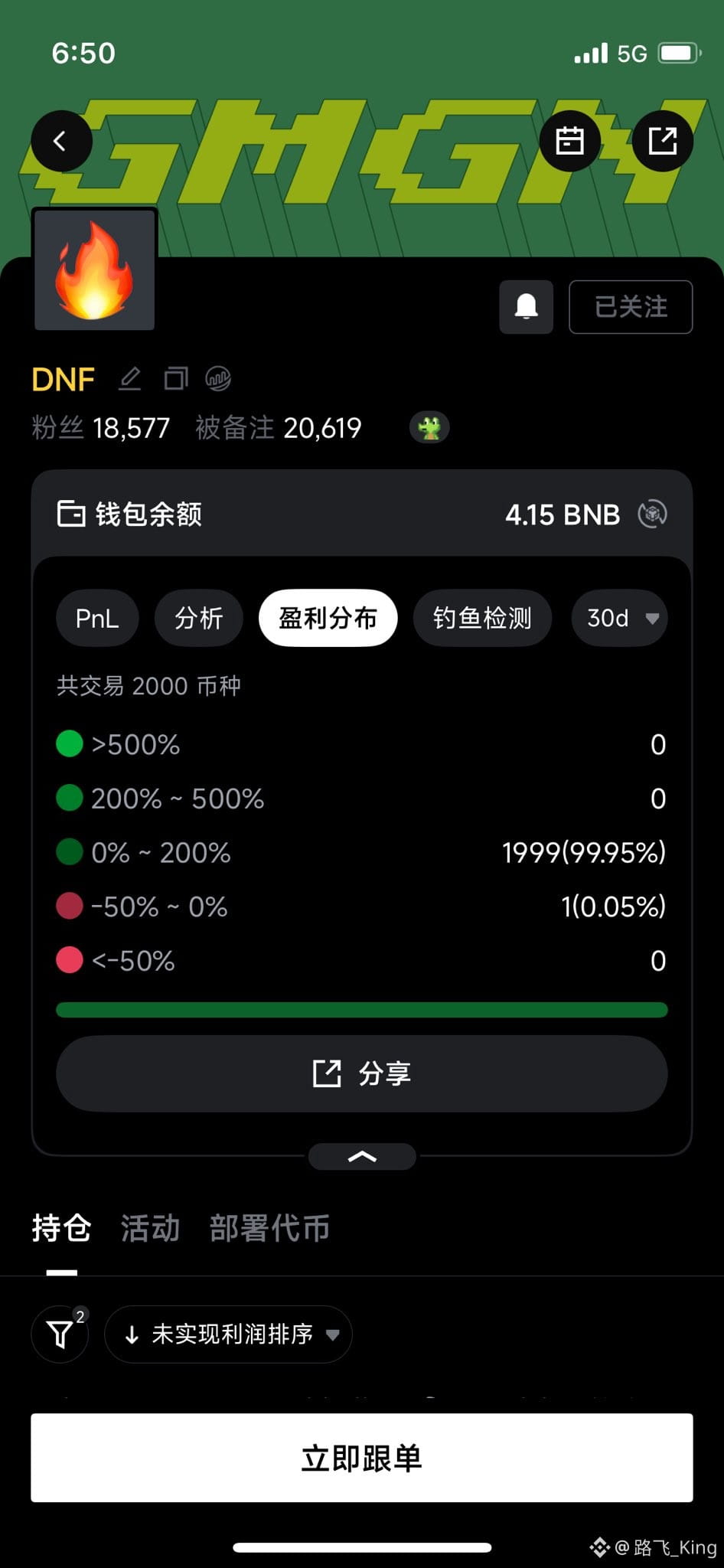The width and height of the screenshot is (724, 1568).
Task: Tap the notification bell button
Action: (x=526, y=307)
